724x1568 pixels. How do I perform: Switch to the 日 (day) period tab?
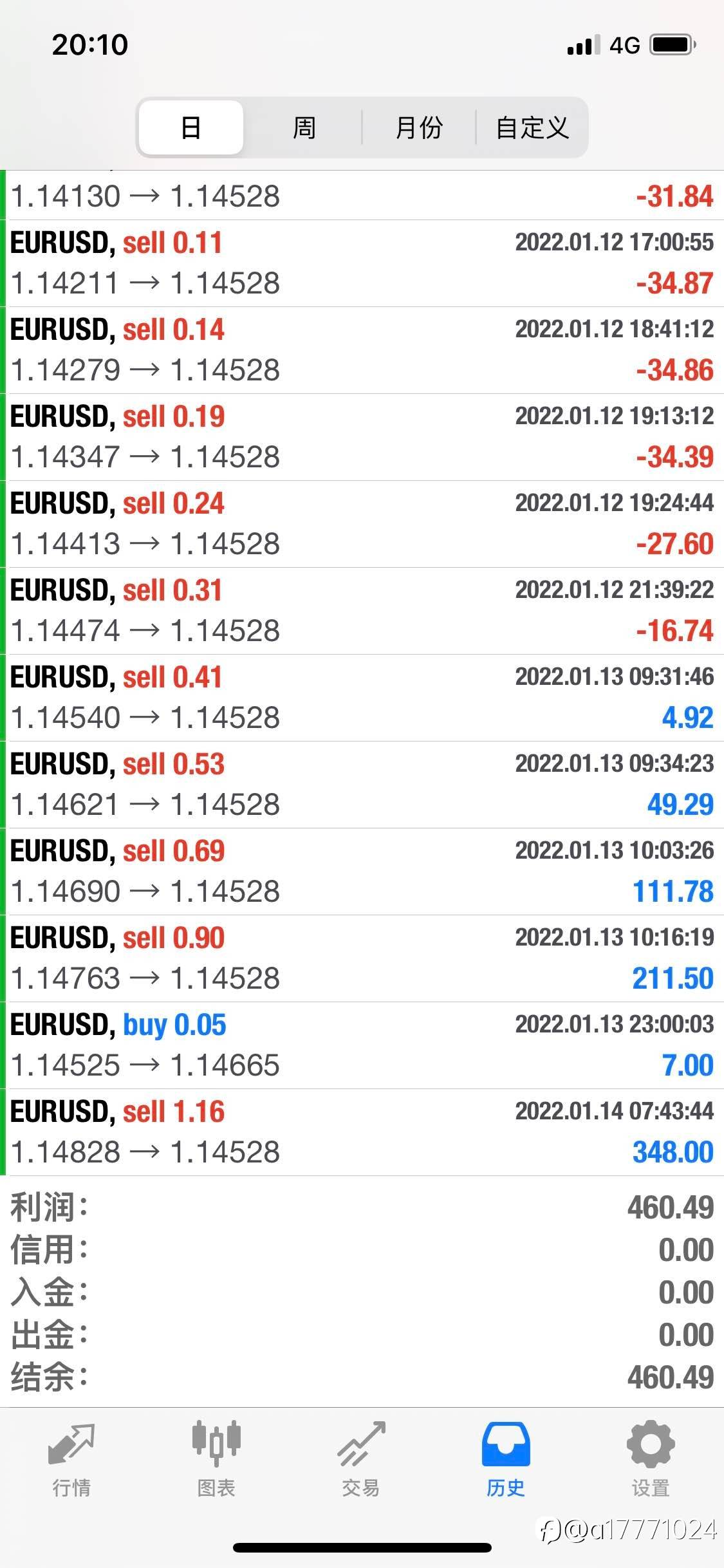[x=191, y=127]
